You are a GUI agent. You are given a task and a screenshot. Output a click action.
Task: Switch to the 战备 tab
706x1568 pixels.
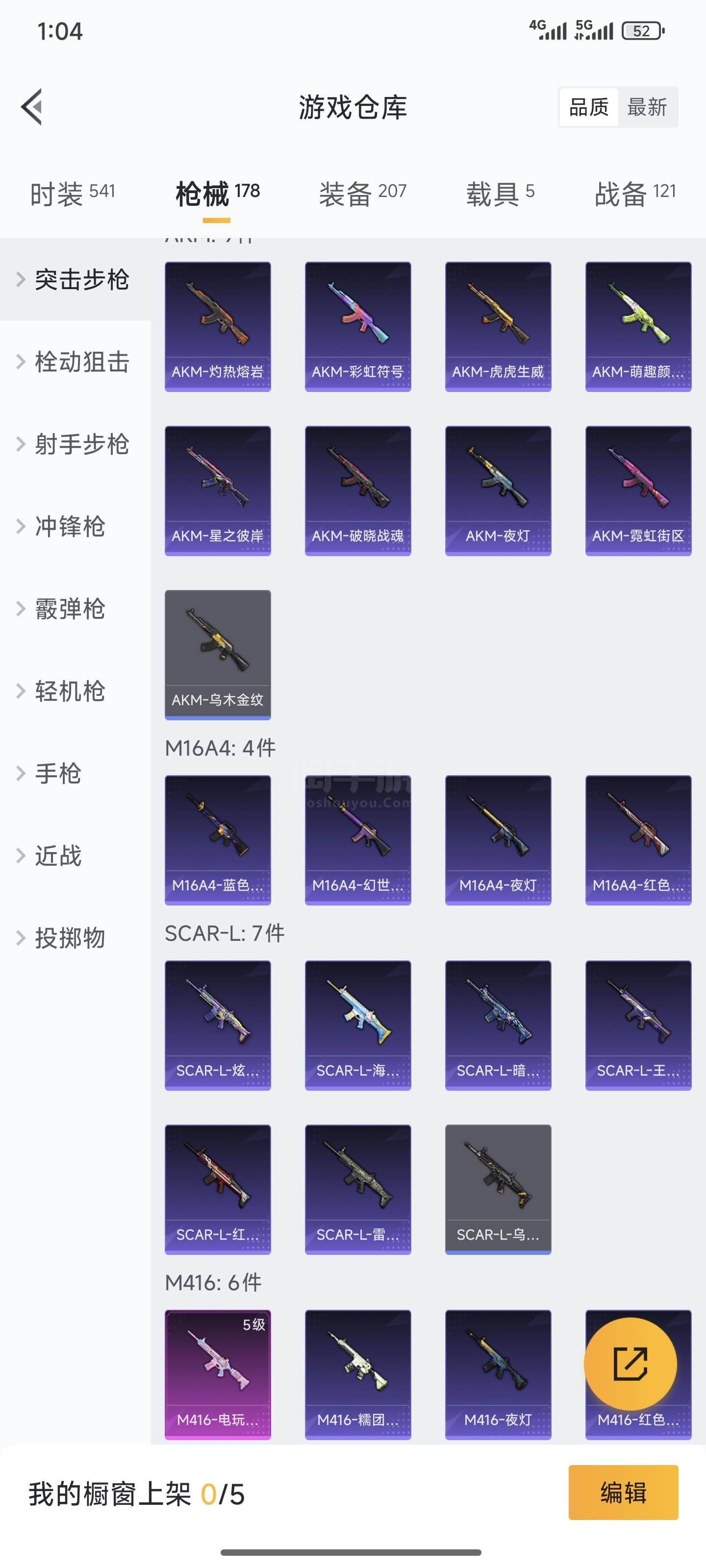(x=635, y=194)
